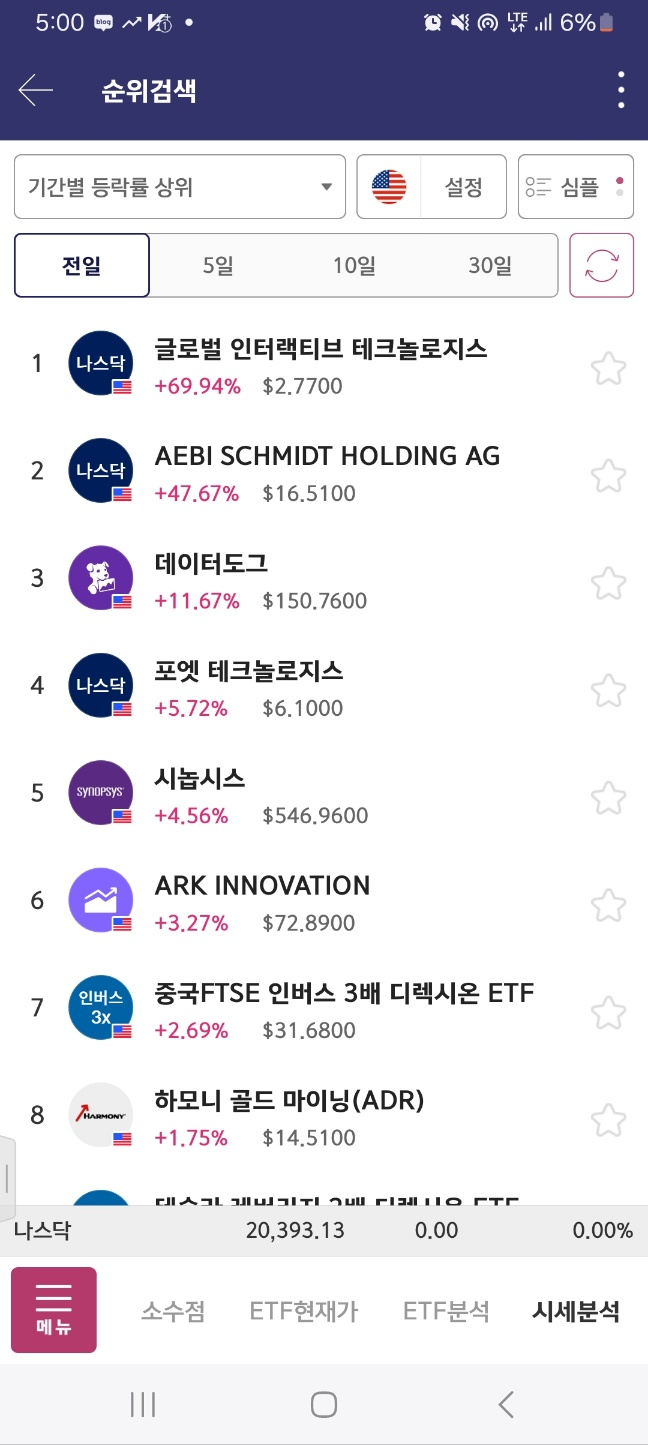Go back using the top arrow

(36, 91)
